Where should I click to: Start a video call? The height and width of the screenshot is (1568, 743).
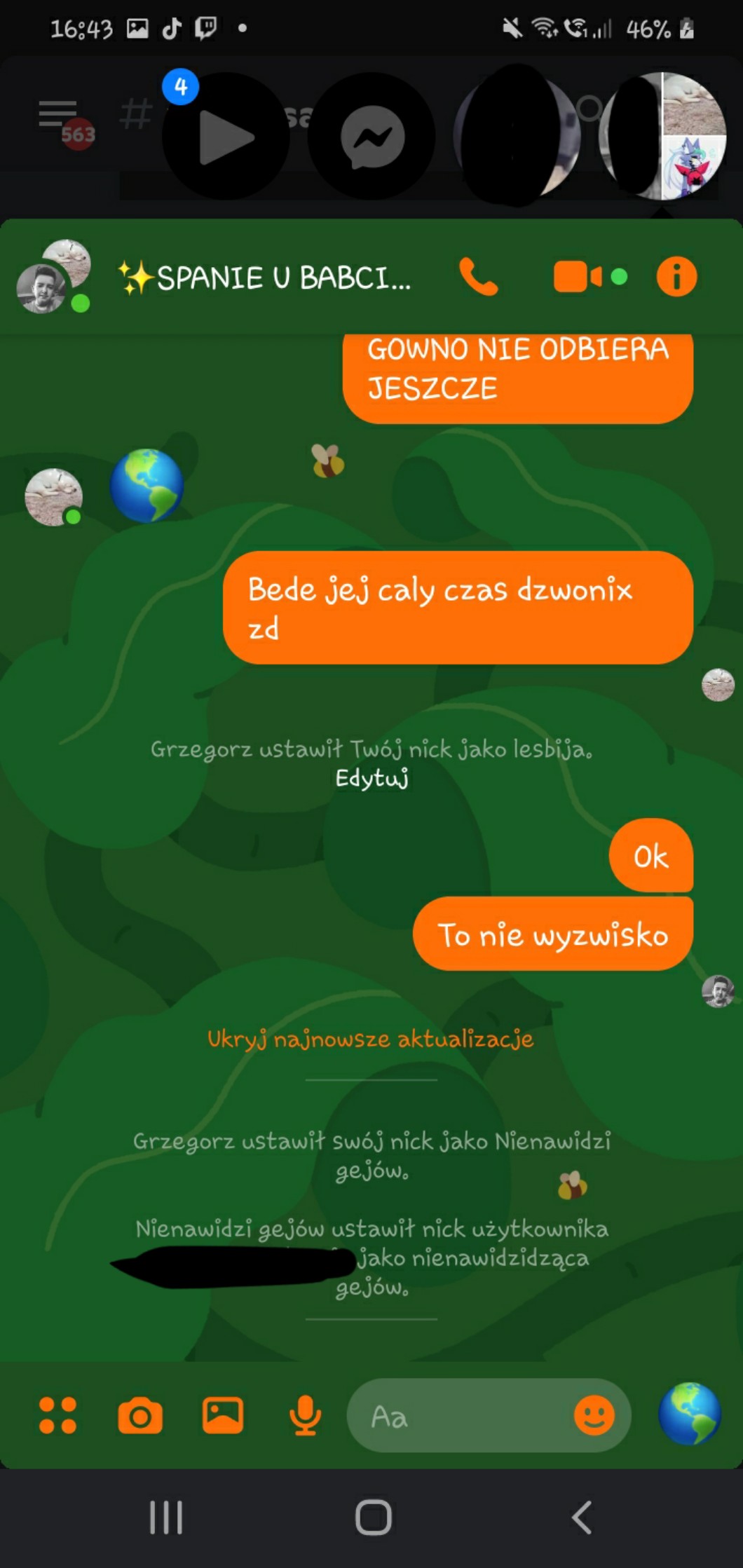click(x=578, y=277)
